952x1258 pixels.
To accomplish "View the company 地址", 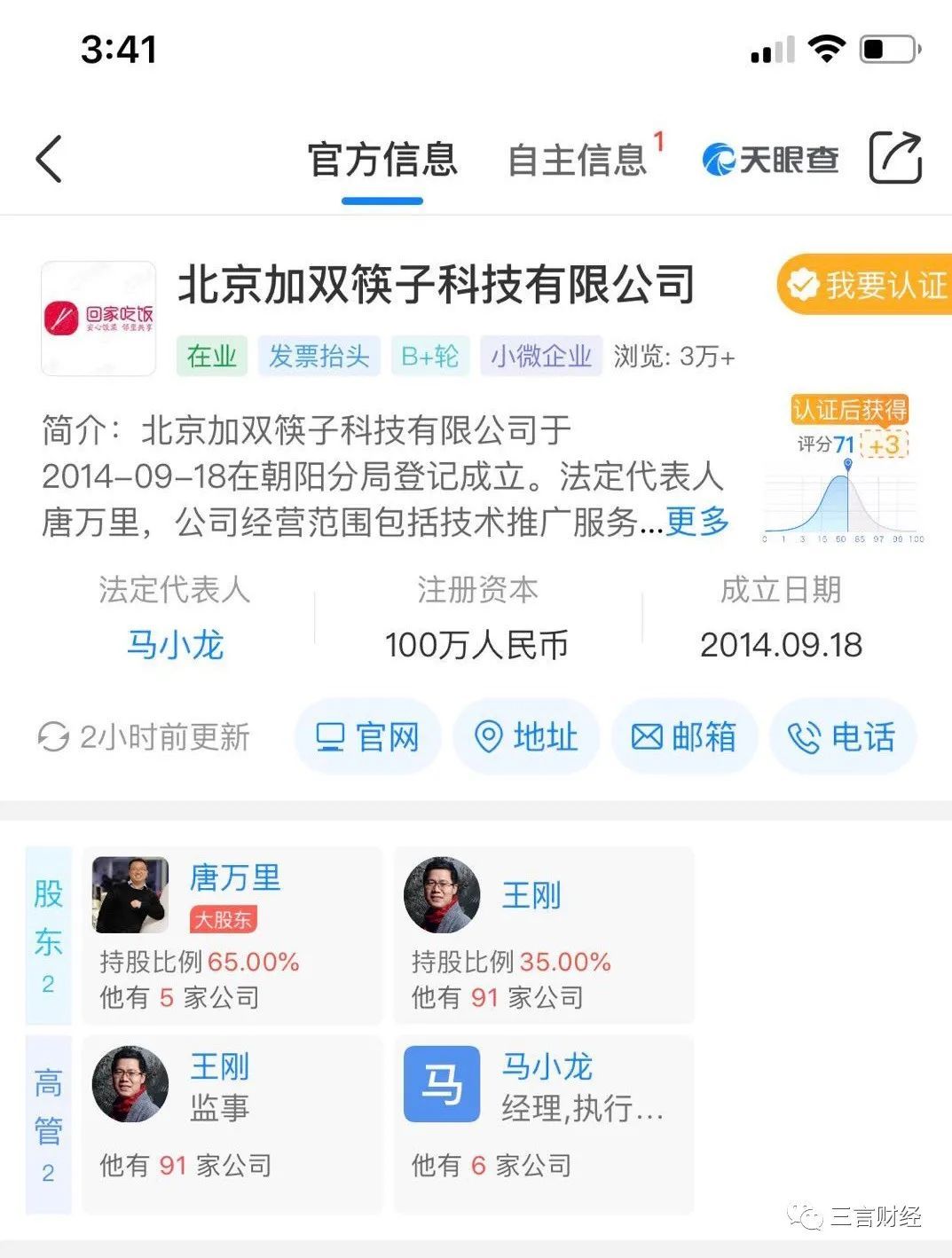I will click(526, 736).
